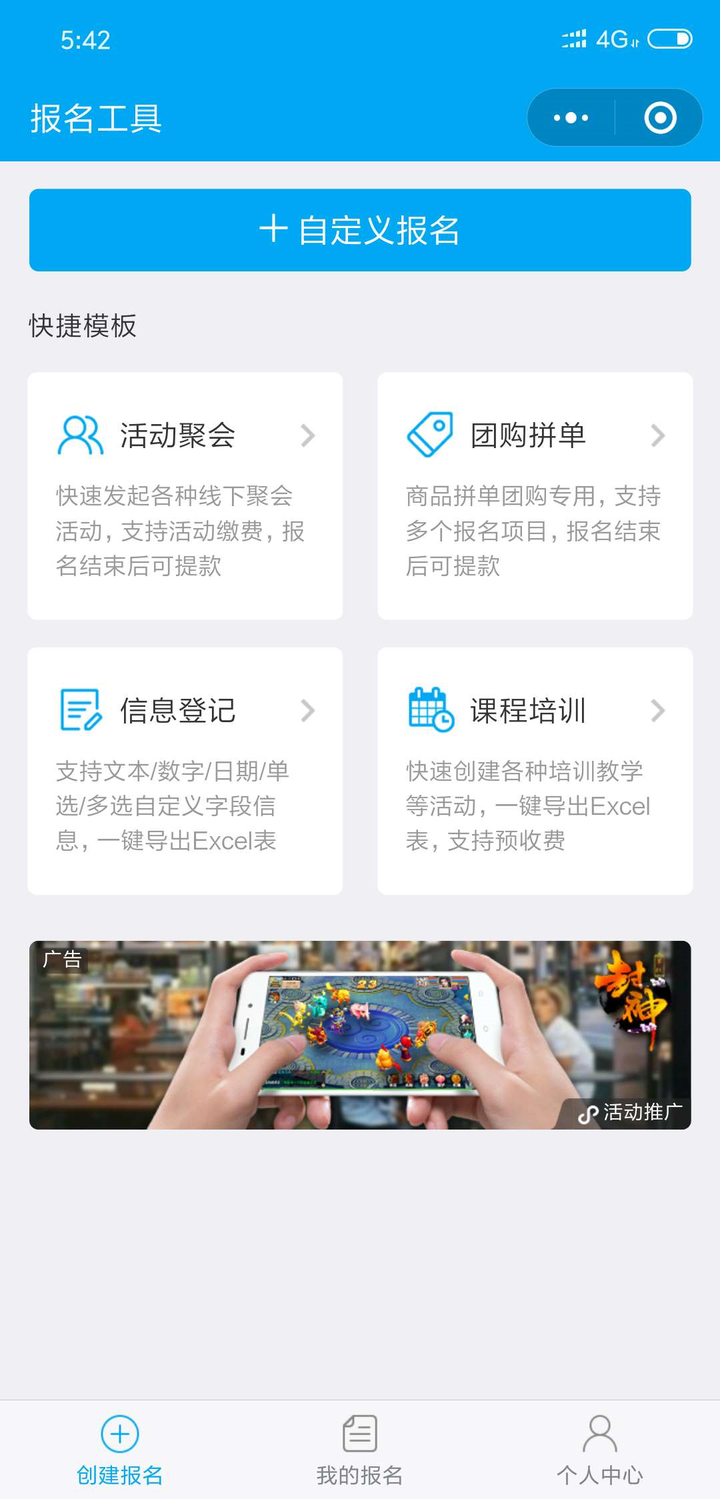Click the 广告 label on the banner
This screenshot has width=720, height=1499.
click(61, 959)
